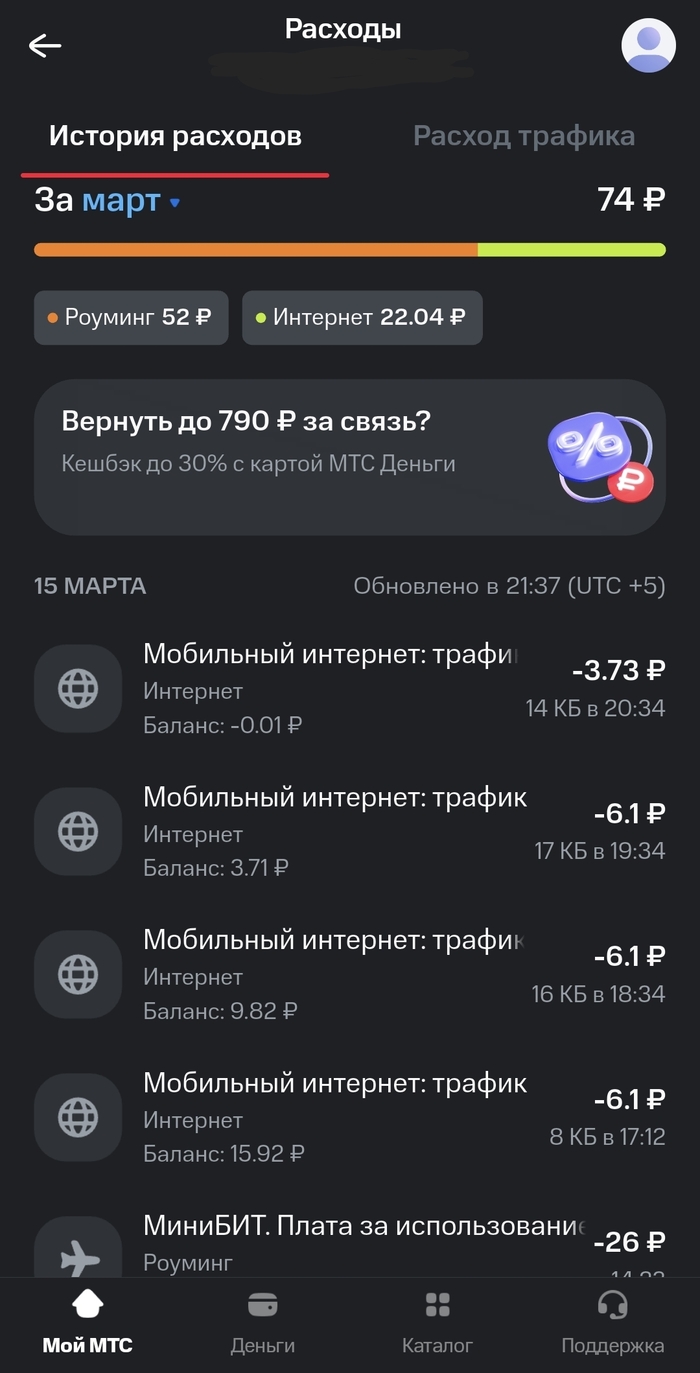Screen dimensions: 700x1373
Task: Expand the март month dropdown
Action: [x=130, y=201]
